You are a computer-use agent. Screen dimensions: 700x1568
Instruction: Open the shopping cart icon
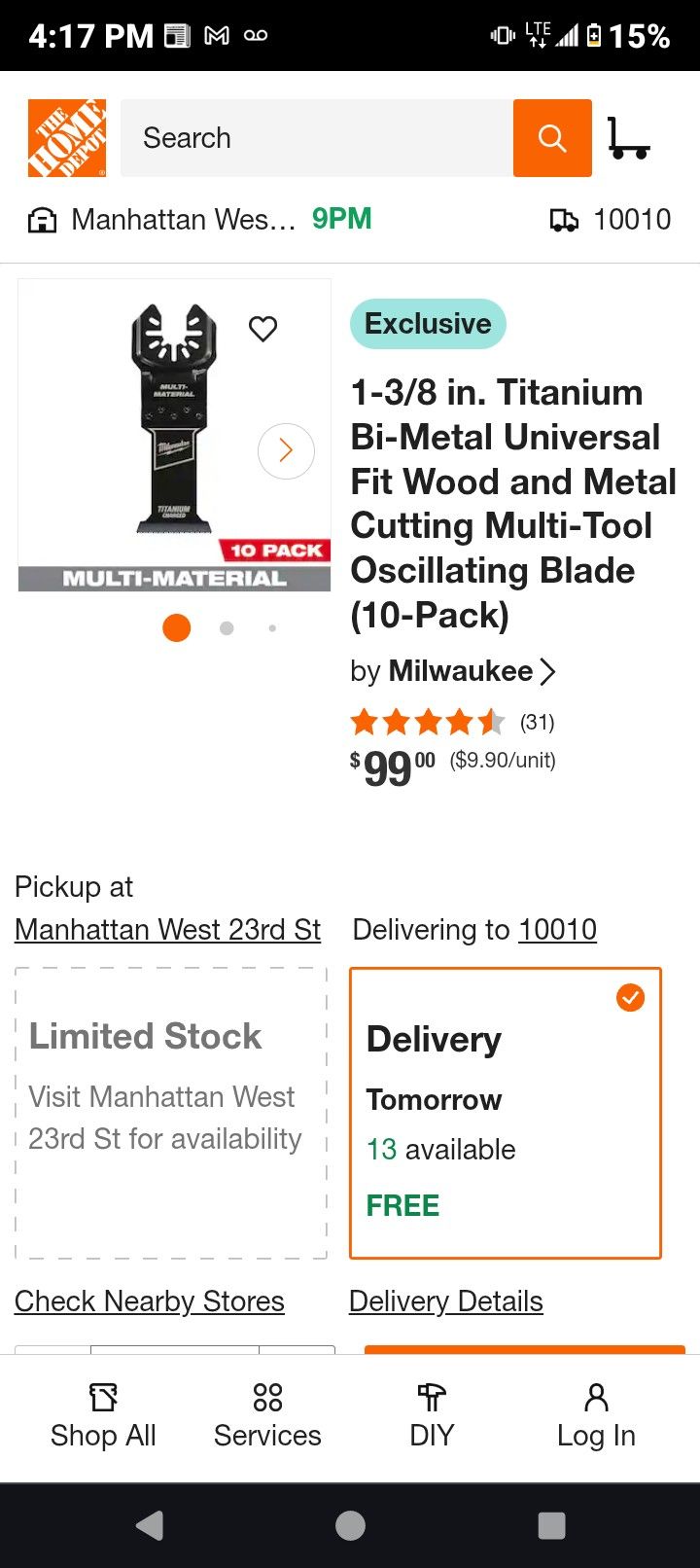click(630, 137)
